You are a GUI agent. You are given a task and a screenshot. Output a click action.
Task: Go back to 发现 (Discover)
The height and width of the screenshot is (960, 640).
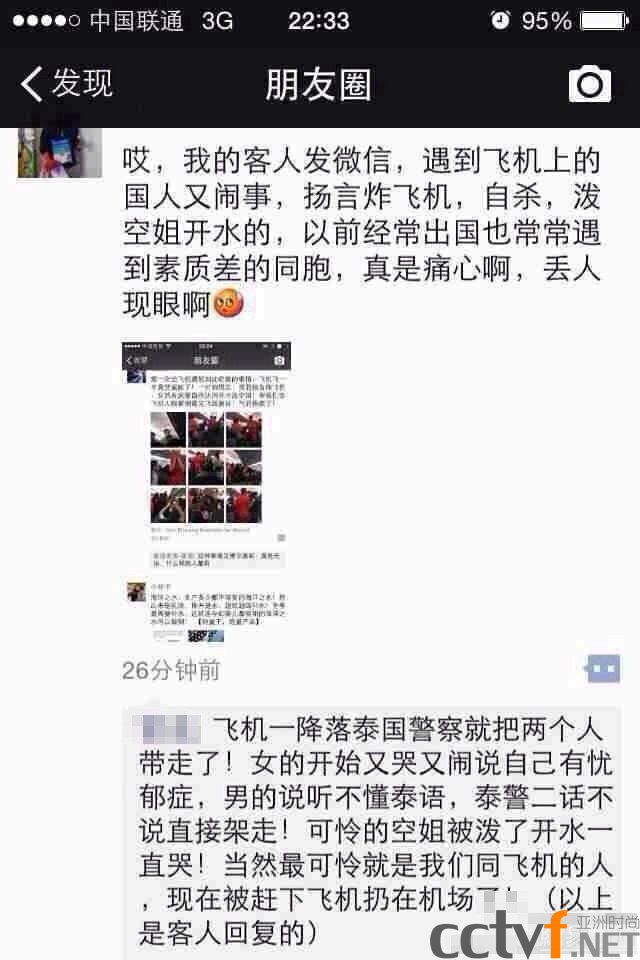click(x=66, y=84)
